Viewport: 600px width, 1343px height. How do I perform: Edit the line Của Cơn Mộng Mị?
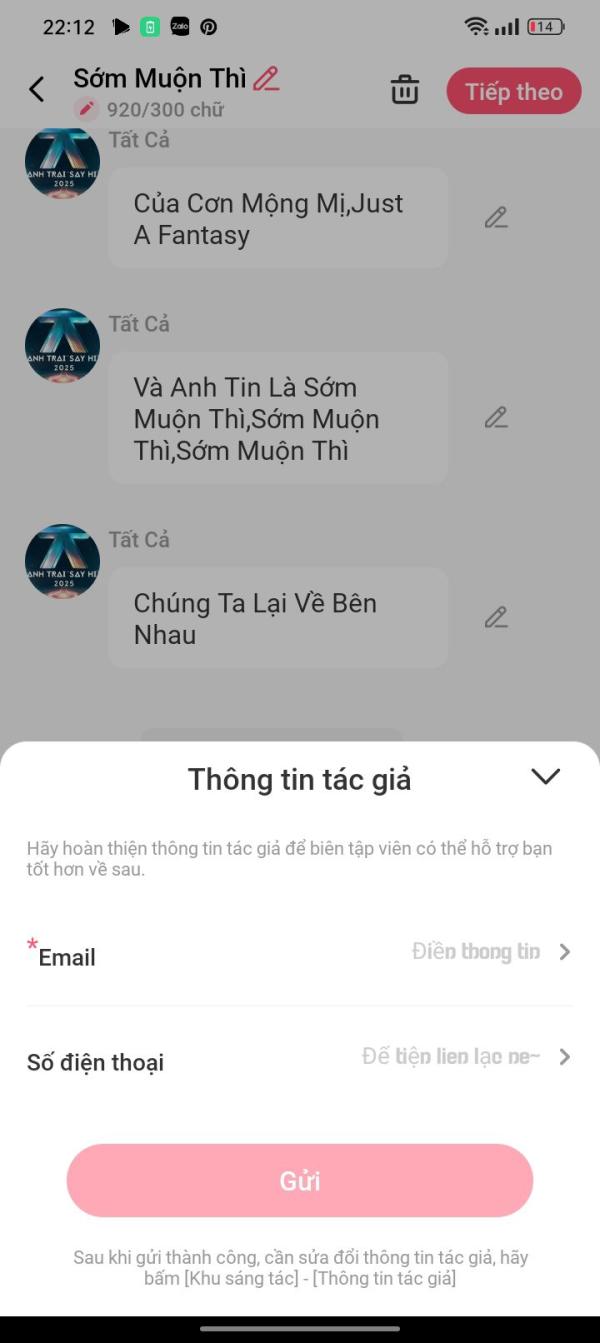click(496, 218)
